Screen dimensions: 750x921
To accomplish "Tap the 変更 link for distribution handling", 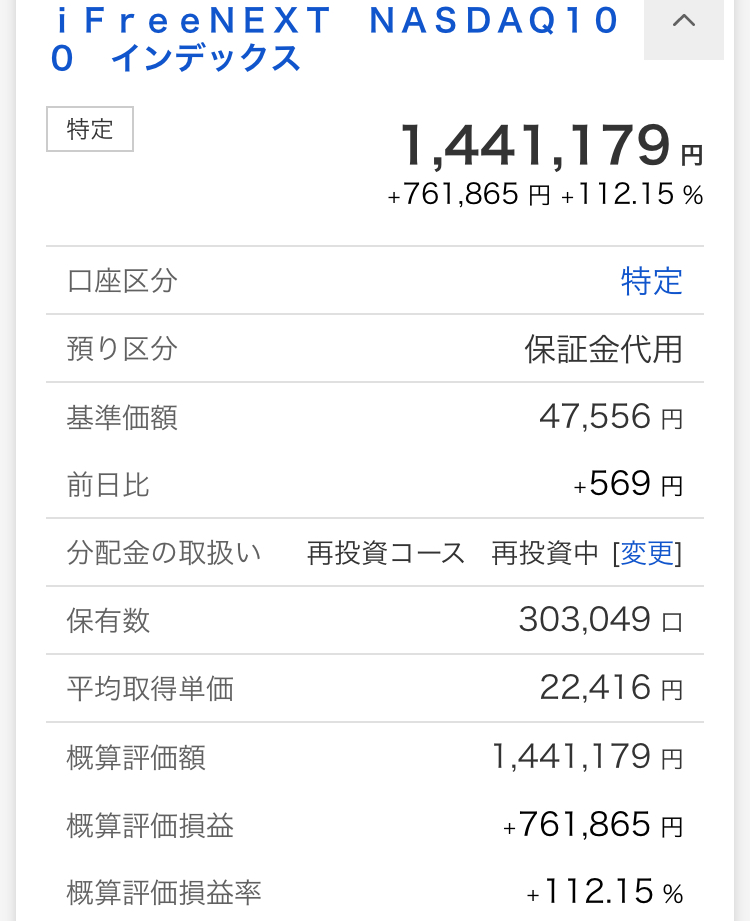I will click(647, 553).
